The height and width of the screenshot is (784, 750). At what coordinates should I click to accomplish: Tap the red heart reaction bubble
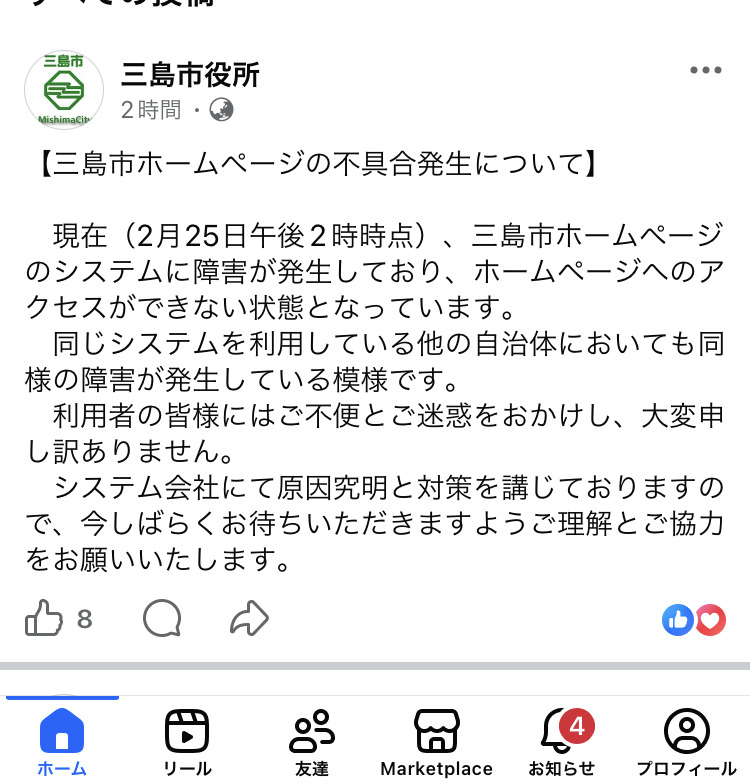[709, 620]
